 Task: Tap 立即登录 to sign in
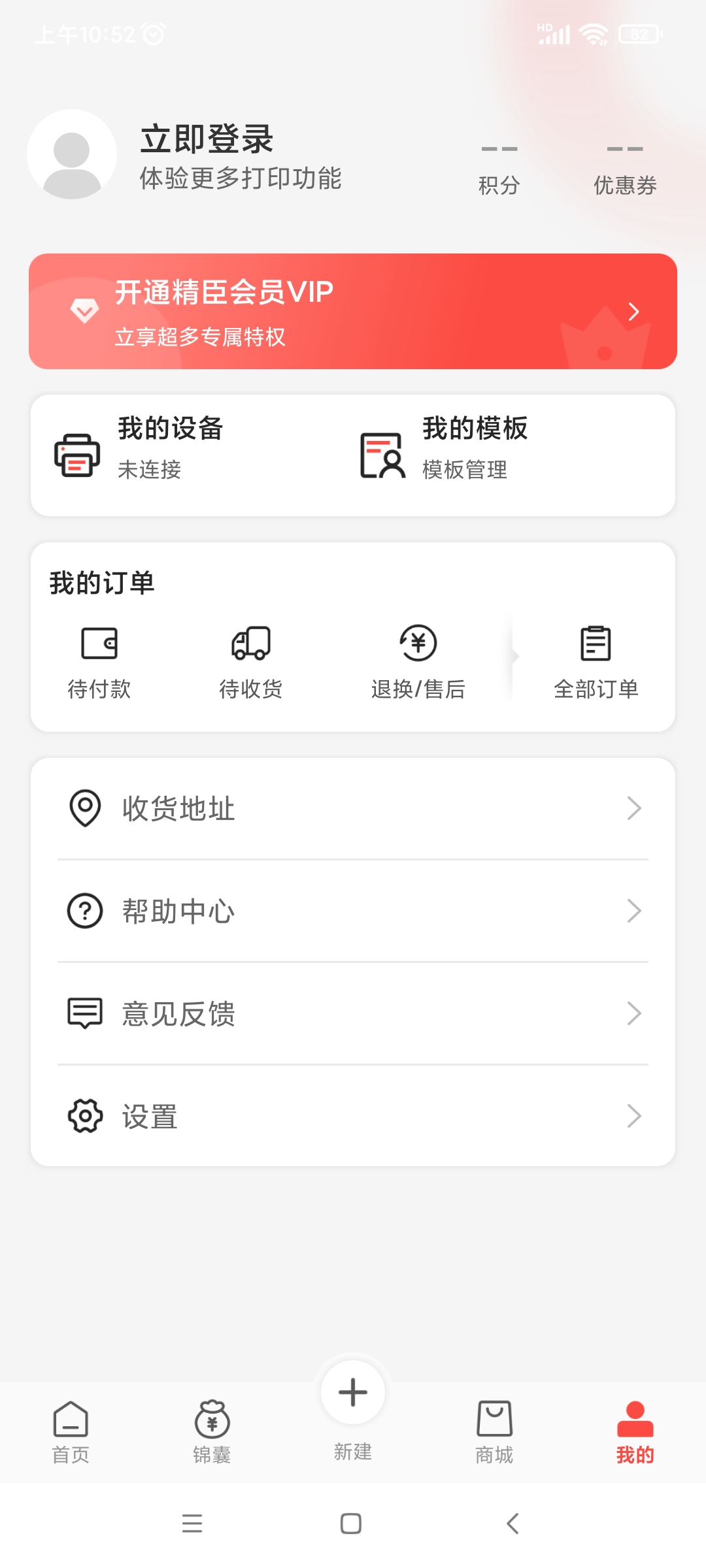(x=208, y=139)
